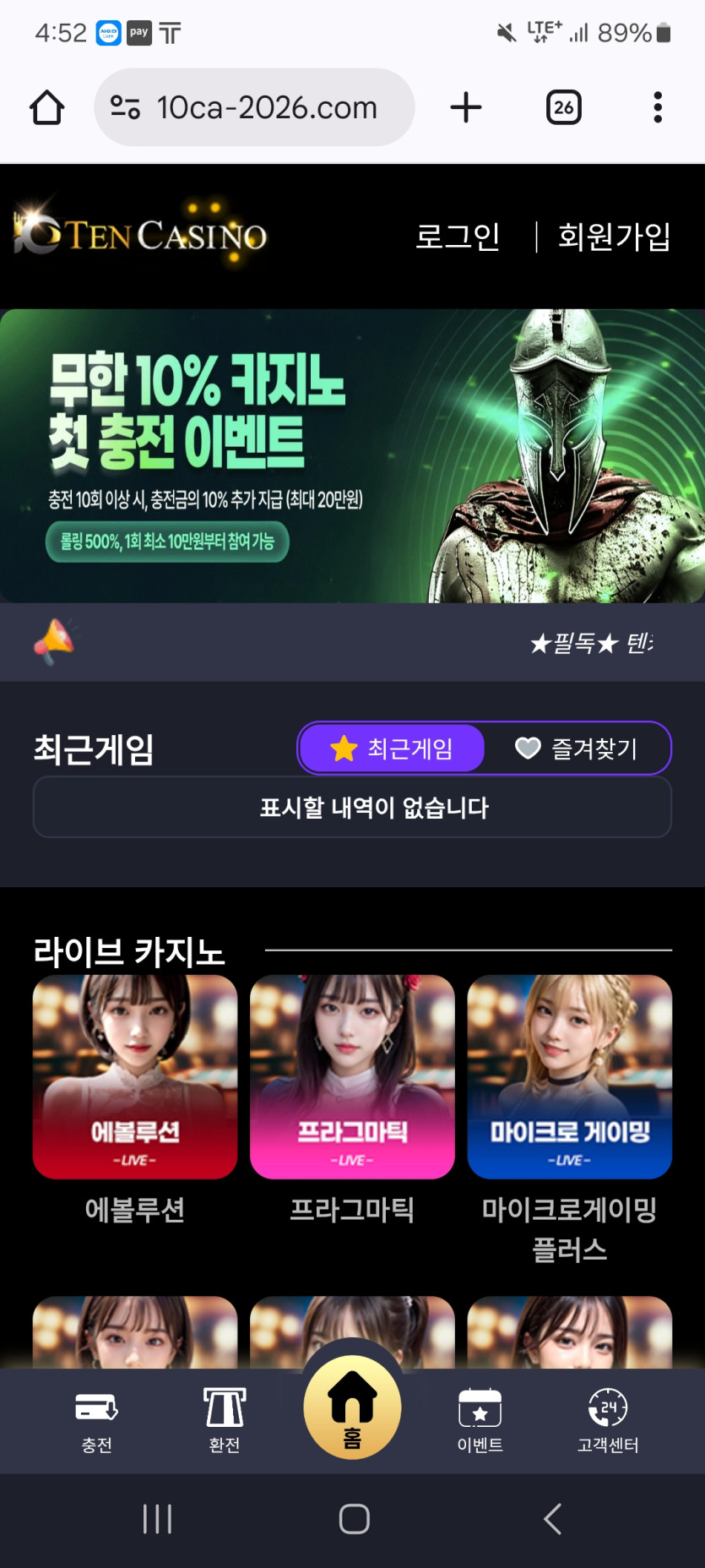Tap the system back button
The image size is (705, 1568).
click(552, 1519)
